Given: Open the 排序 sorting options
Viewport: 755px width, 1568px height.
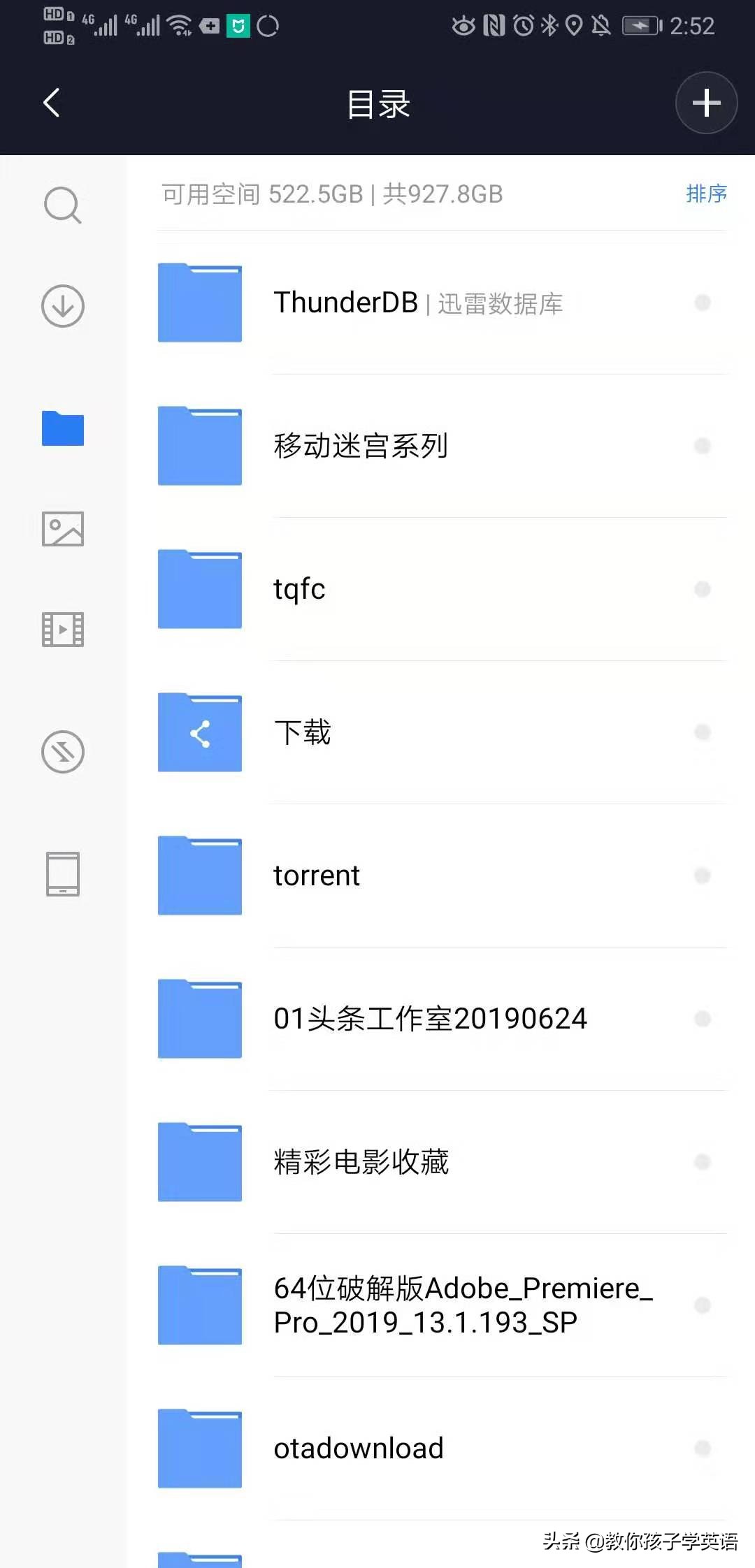Looking at the screenshot, I should tap(706, 194).
